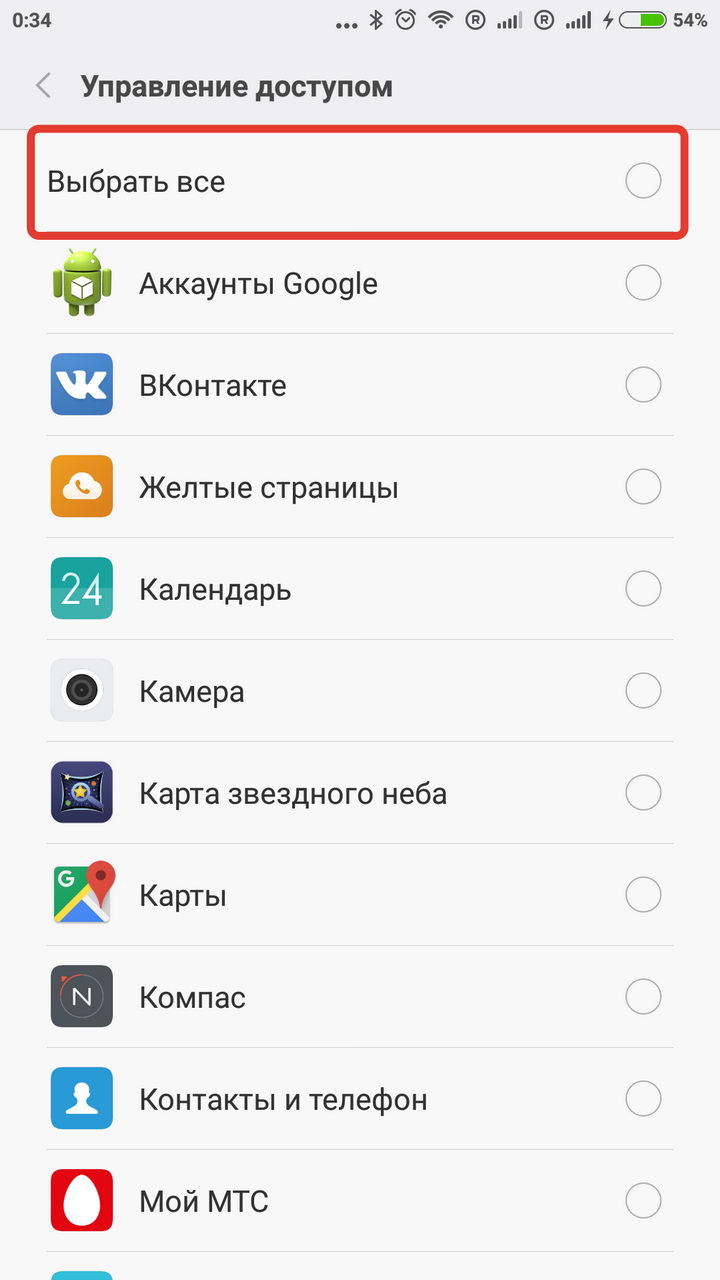Check Контакты и телефон
Screen dimensions: 720x1280
(643, 1099)
